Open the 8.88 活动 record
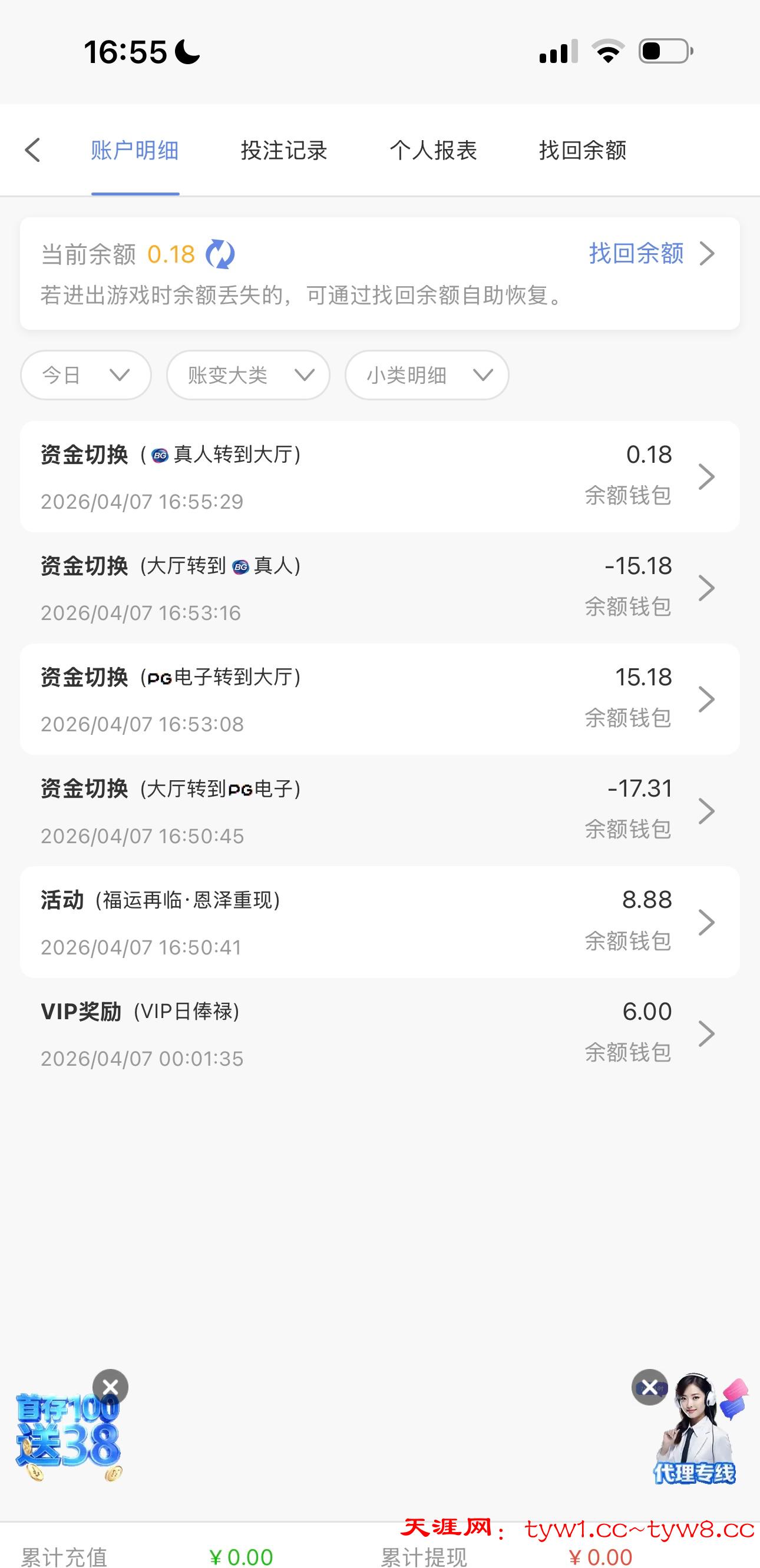This screenshot has height=1568, width=760. (379, 922)
